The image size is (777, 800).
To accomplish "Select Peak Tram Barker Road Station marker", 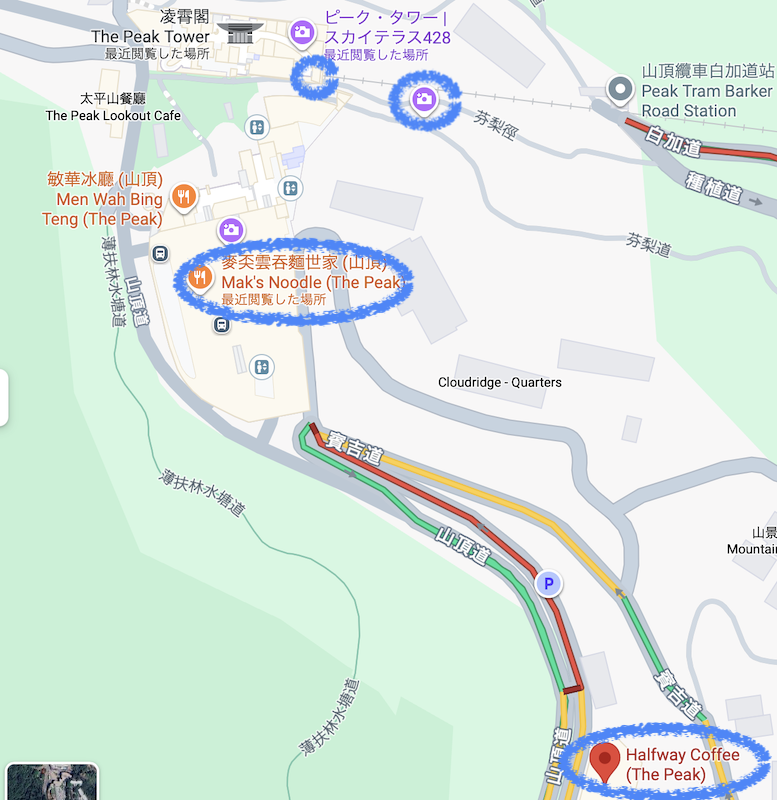I will tap(621, 91).
